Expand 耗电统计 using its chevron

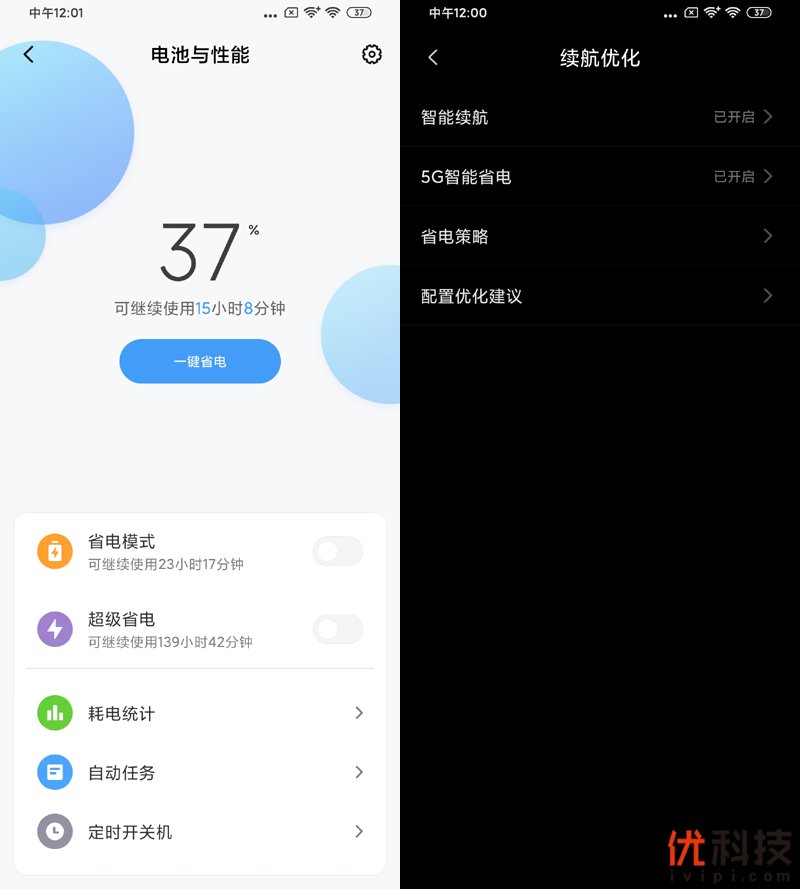pos(358,713)
